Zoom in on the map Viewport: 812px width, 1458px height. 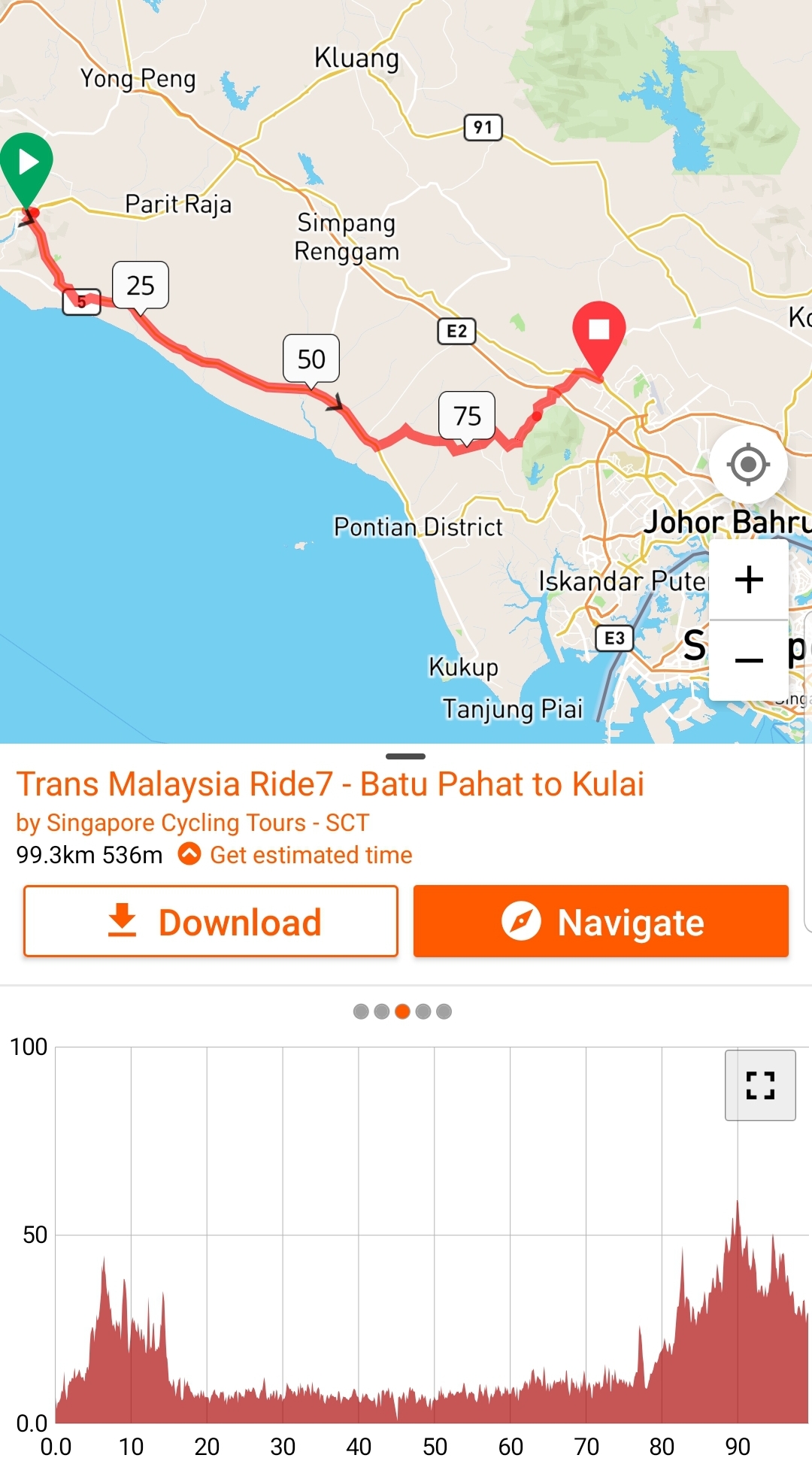coord(749,580)
